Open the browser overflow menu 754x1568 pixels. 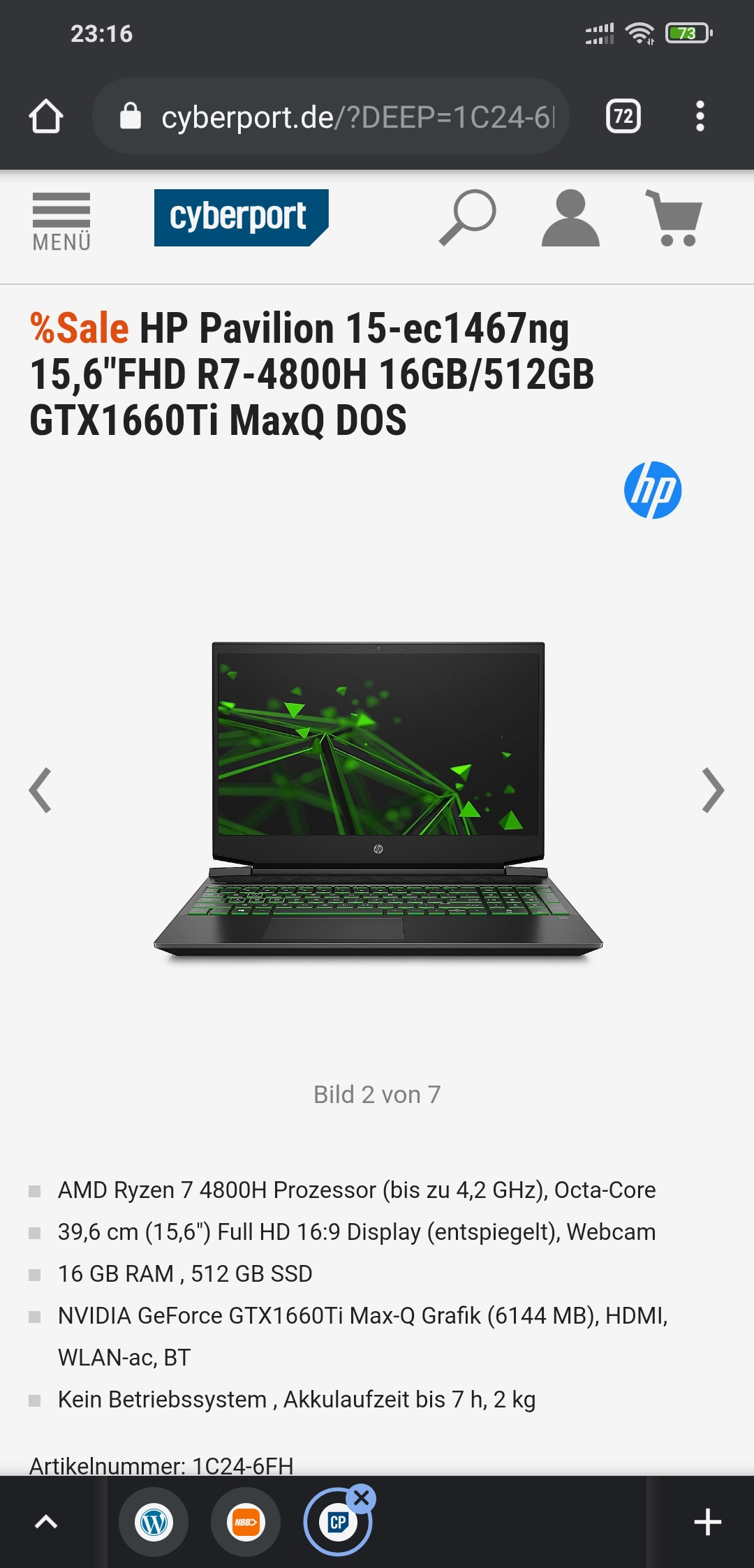[x=700, y=116]
